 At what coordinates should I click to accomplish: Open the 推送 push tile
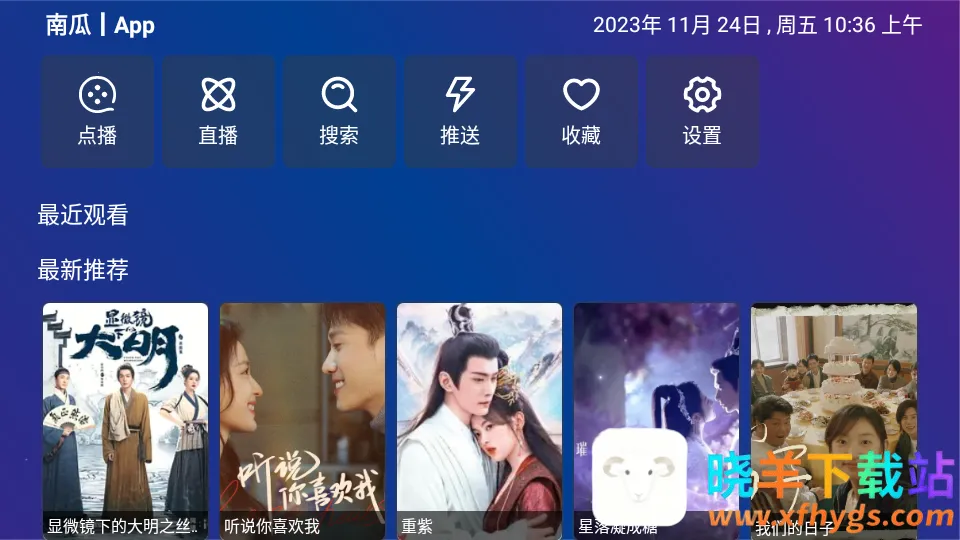(460, 112)
